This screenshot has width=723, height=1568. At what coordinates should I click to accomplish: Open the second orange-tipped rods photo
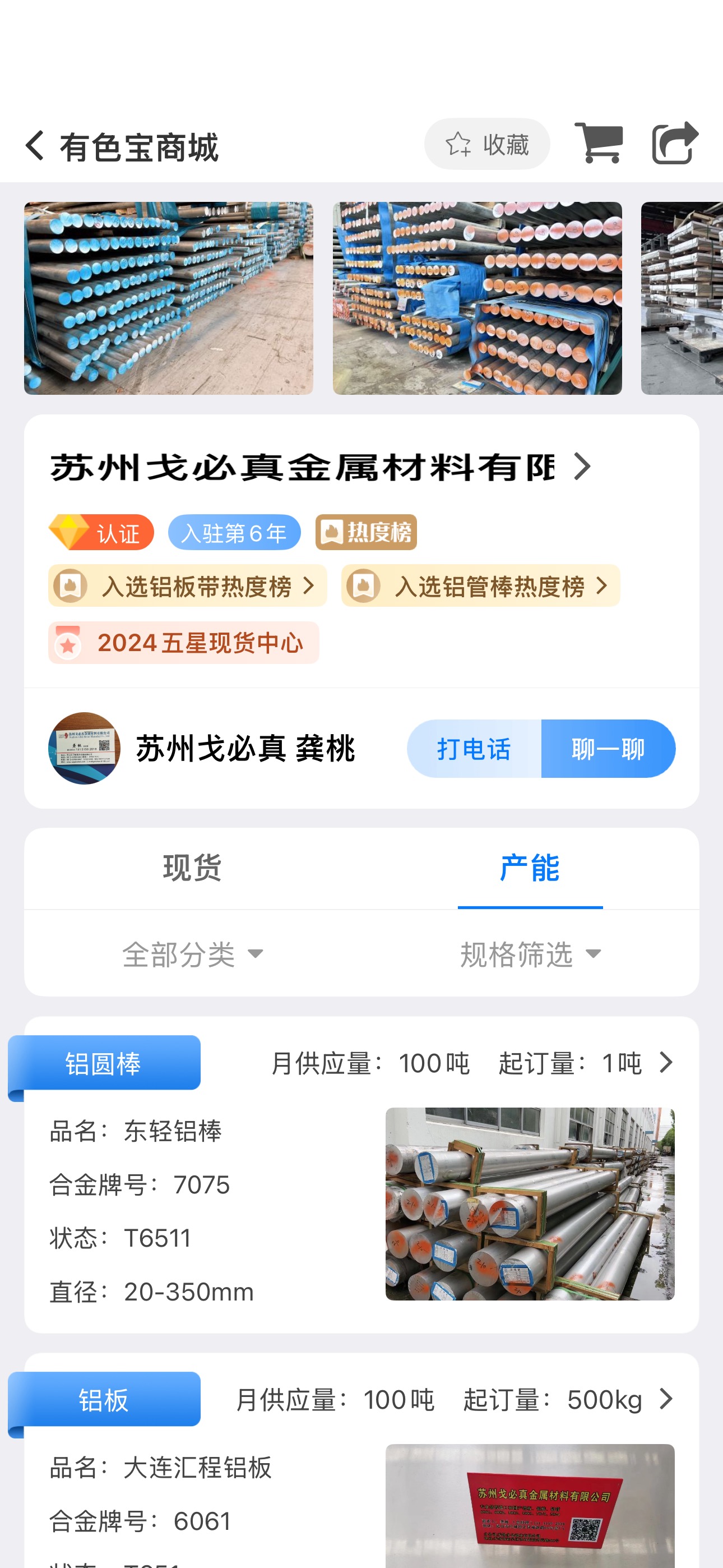point(477,298)
